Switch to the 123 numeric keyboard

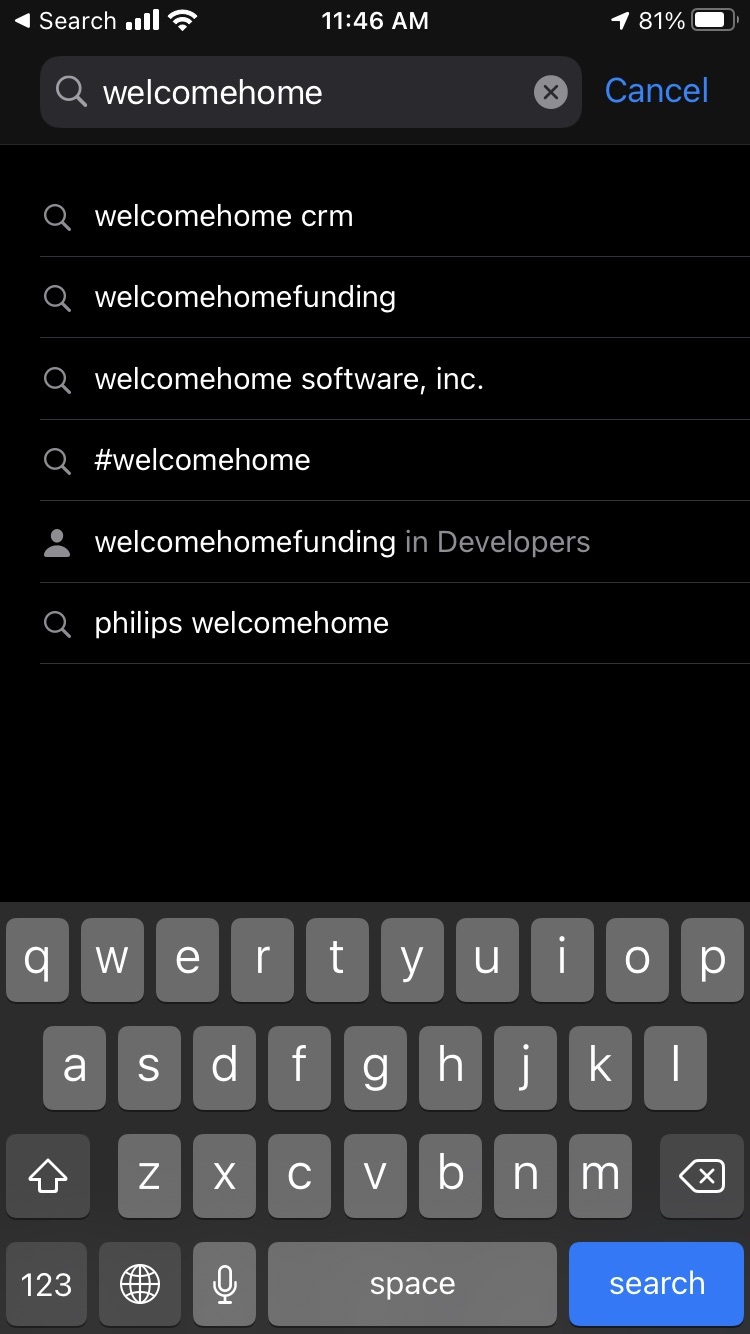click(x=46, y=1283)
